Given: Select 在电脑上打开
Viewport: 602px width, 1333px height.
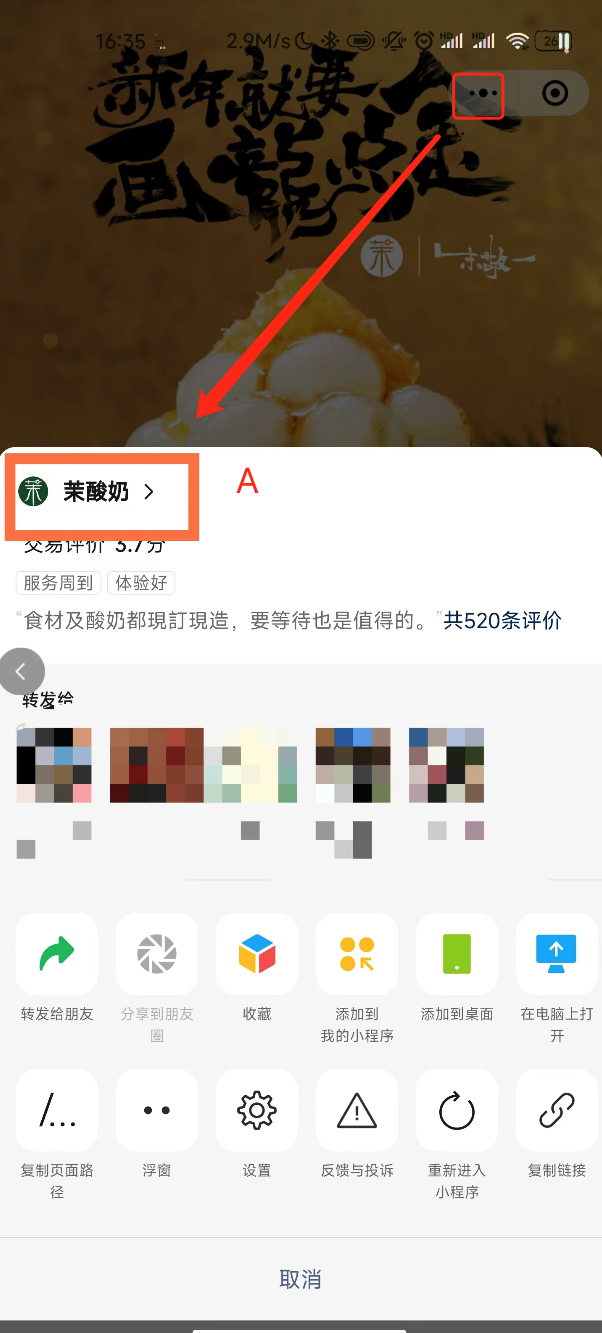Looking at the screenshot, I should point(556,954).
